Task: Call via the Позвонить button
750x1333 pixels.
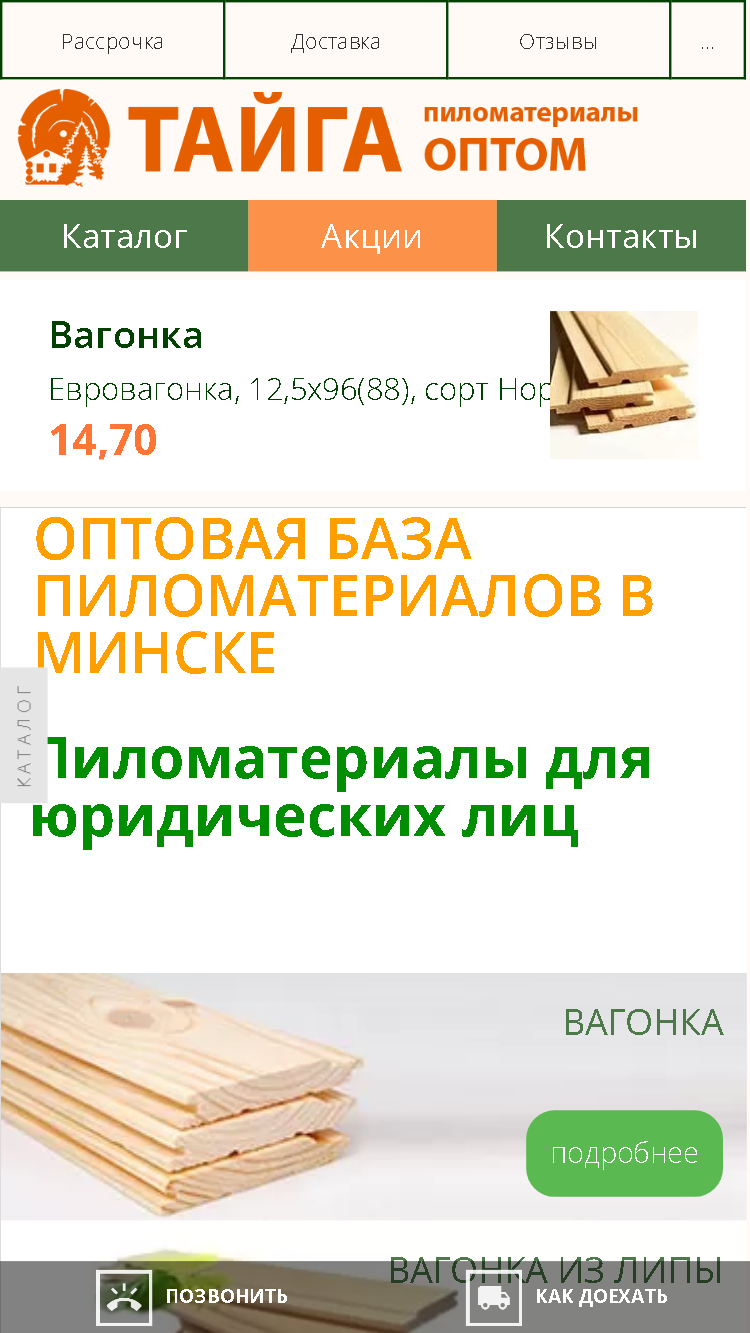Action: (192, 1297)
